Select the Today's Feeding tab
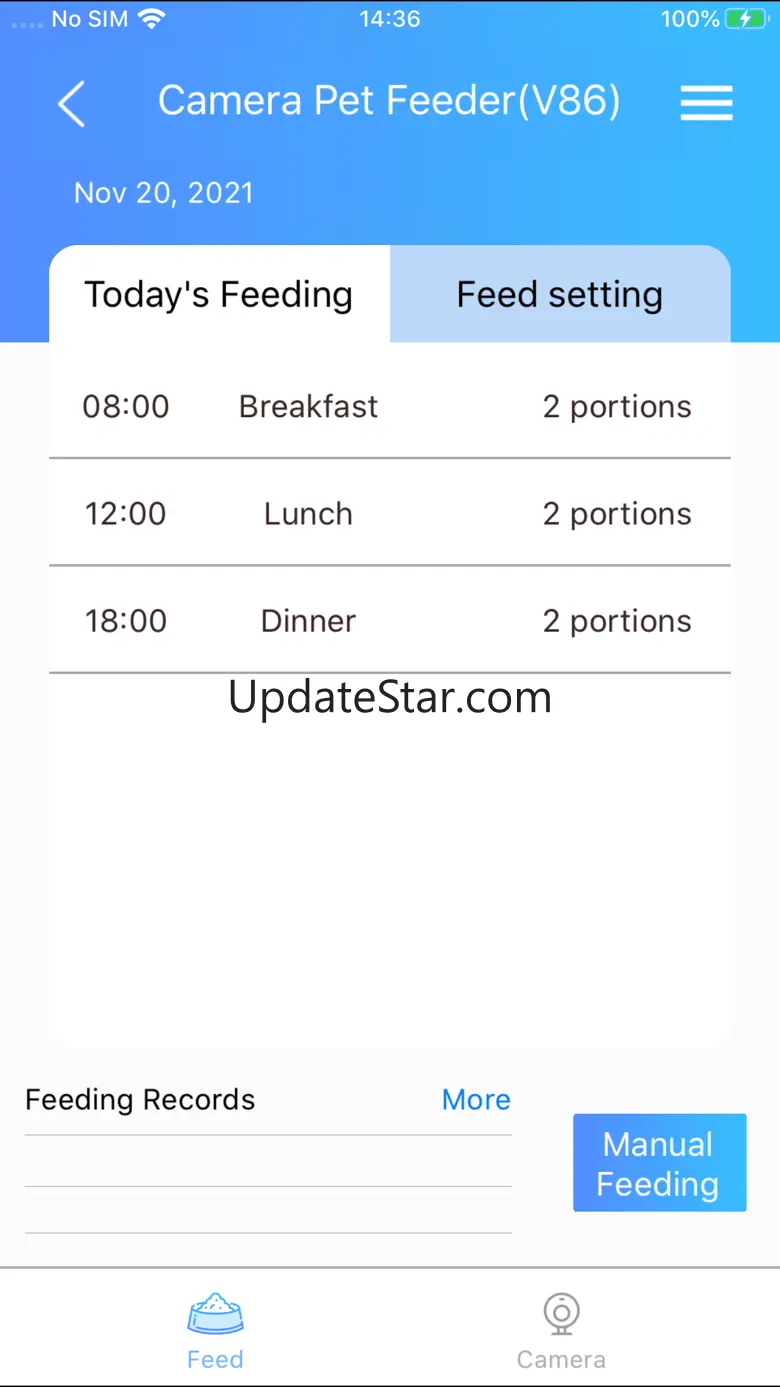Viewport: 780px width, 1387px height. click(219, 295)
